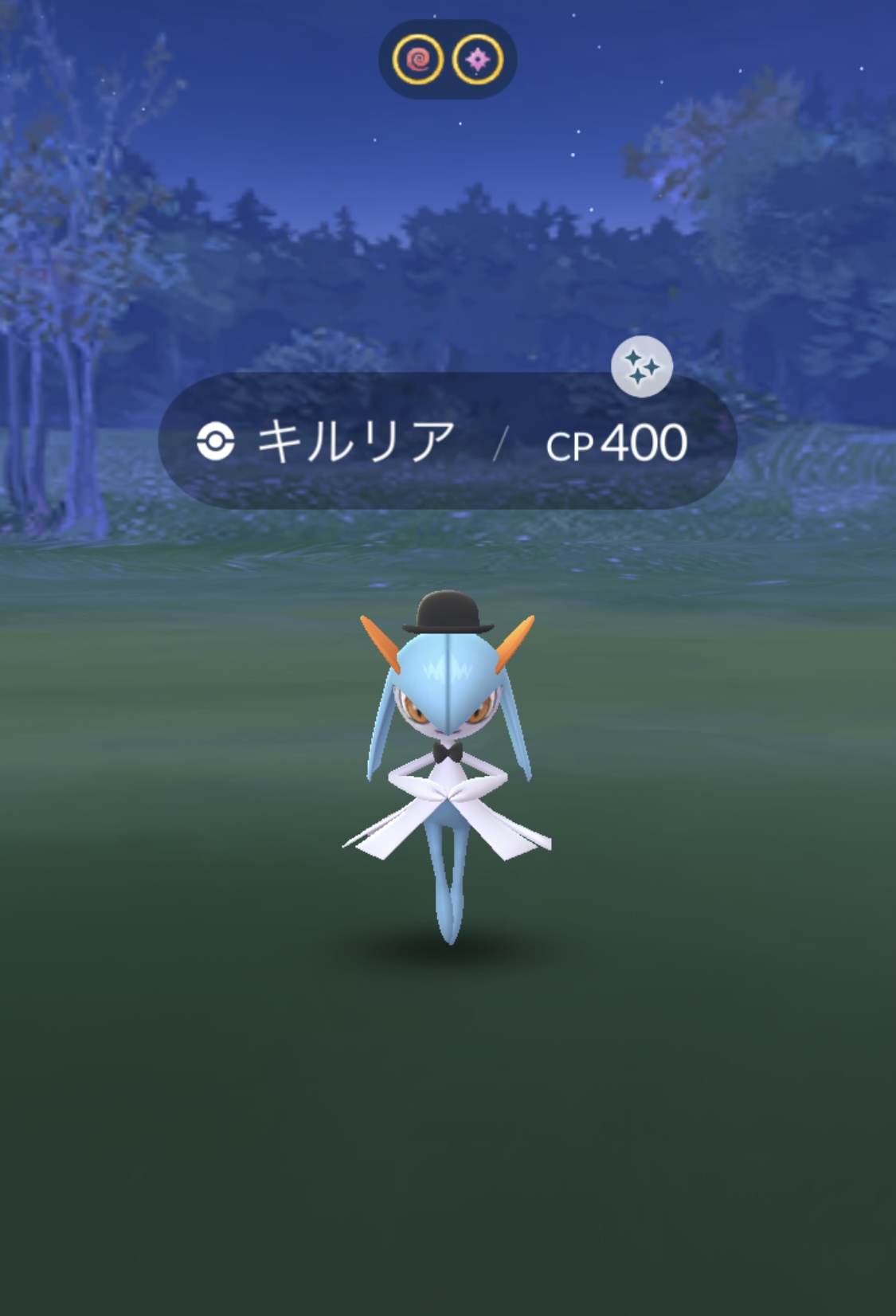Screen dimensions: 896x1316
Task: Tap the lure module indicator icon
Action: [477, 60]
